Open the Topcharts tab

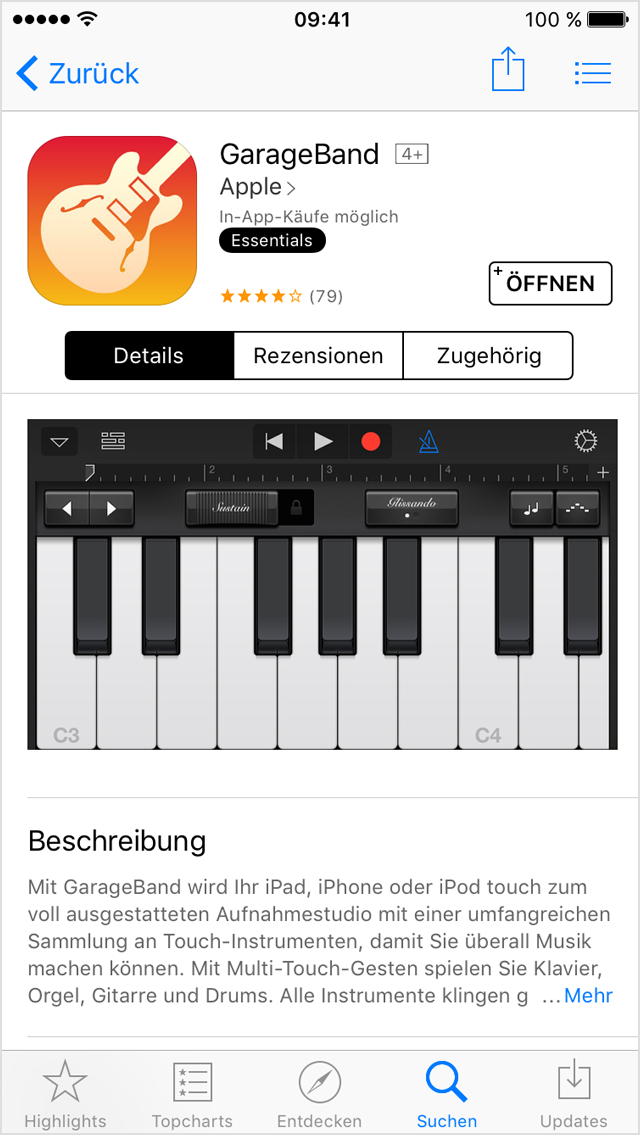(192, 1094)
